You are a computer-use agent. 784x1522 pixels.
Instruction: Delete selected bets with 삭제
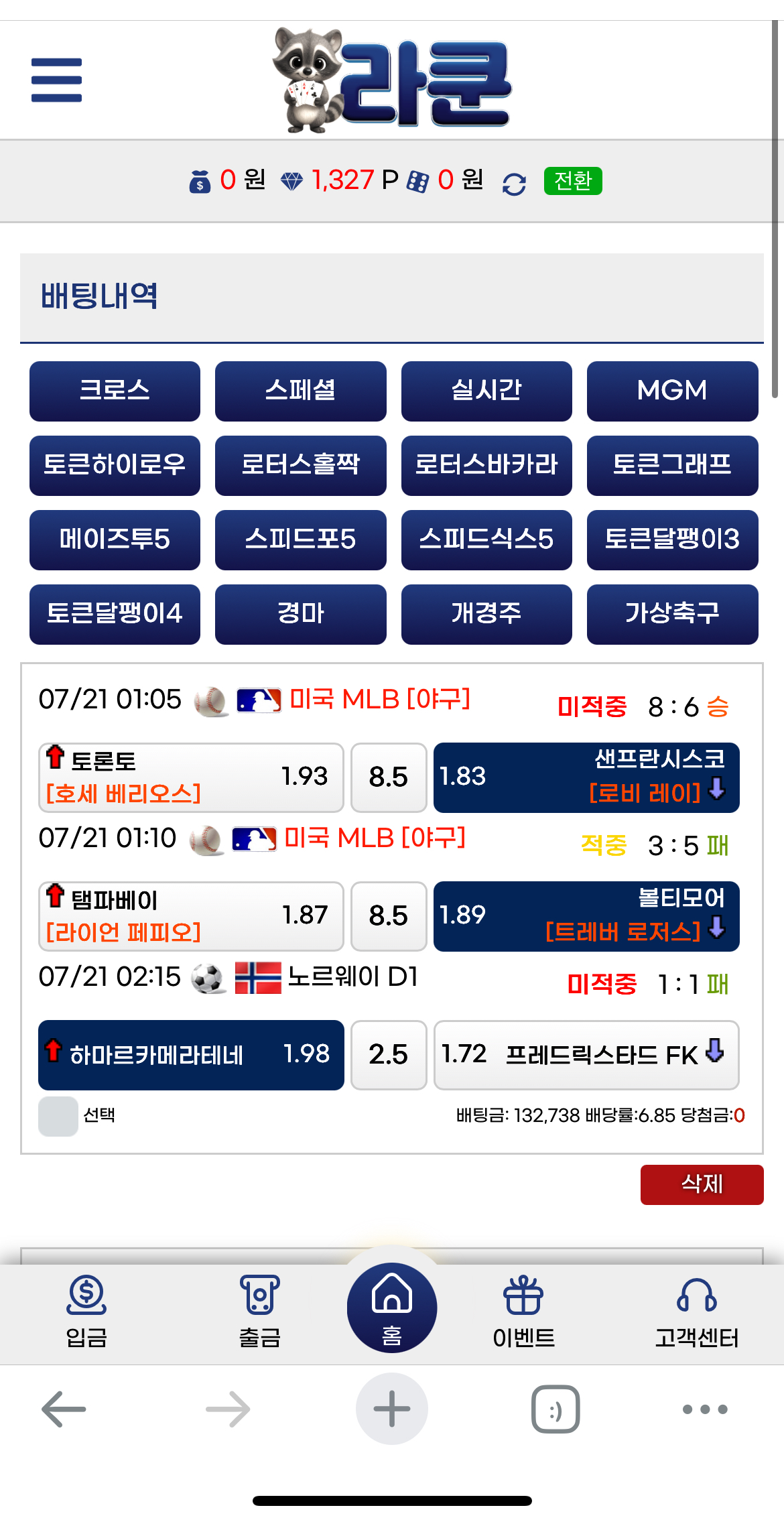(x=702, y=1185)
